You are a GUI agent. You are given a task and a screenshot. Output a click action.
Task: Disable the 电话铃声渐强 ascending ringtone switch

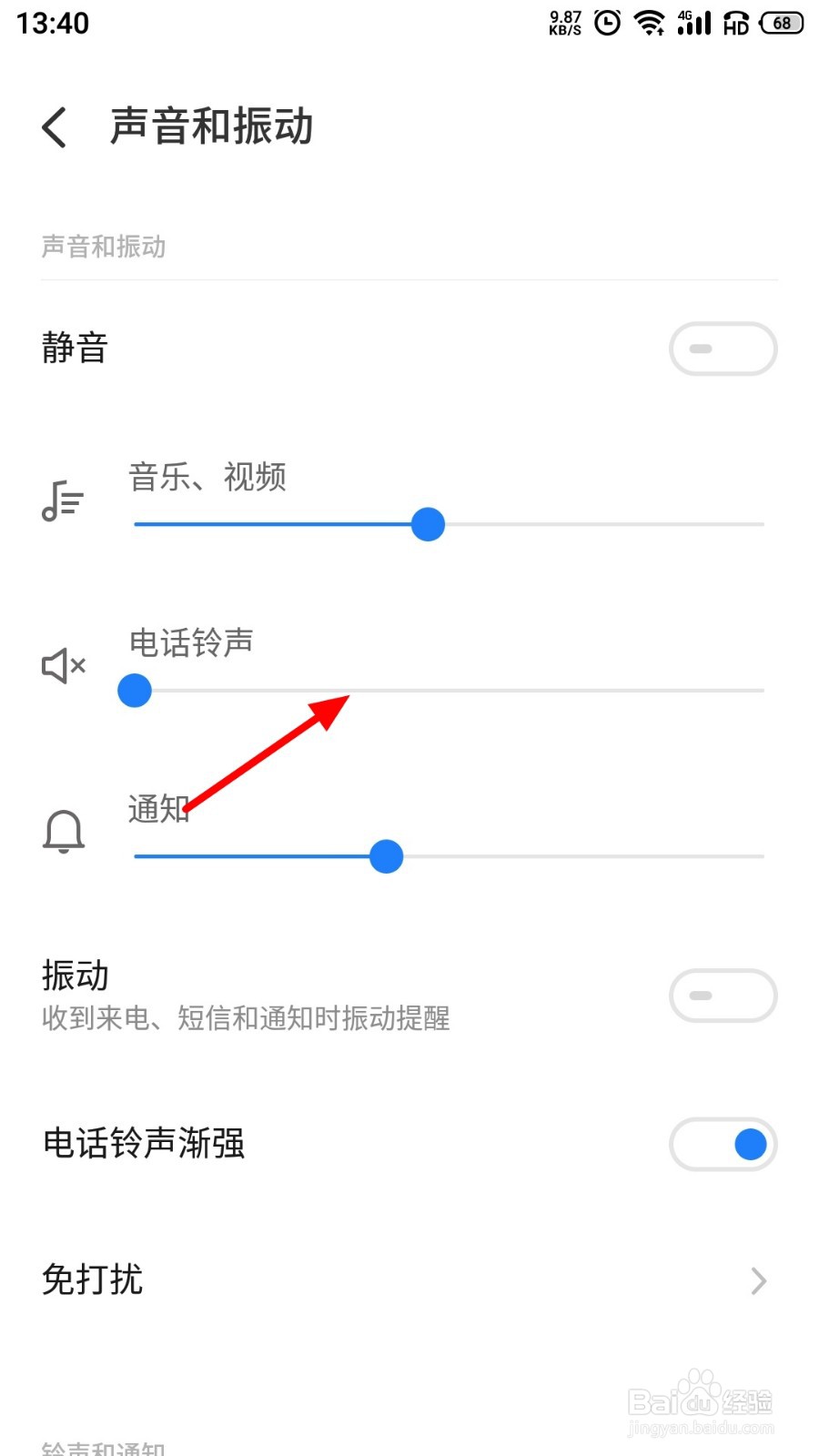723,1144
